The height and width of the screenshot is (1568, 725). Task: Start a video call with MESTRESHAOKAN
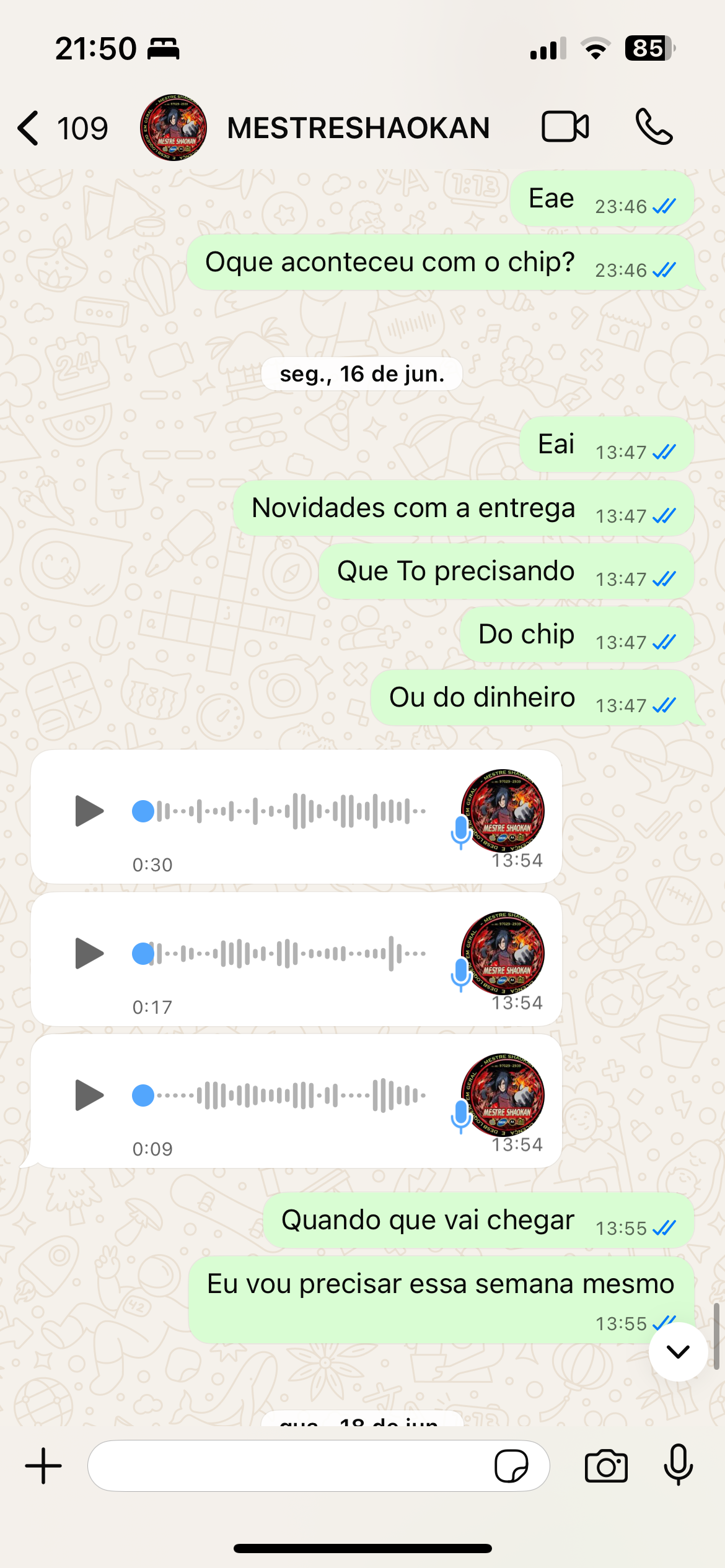(565, 127)
